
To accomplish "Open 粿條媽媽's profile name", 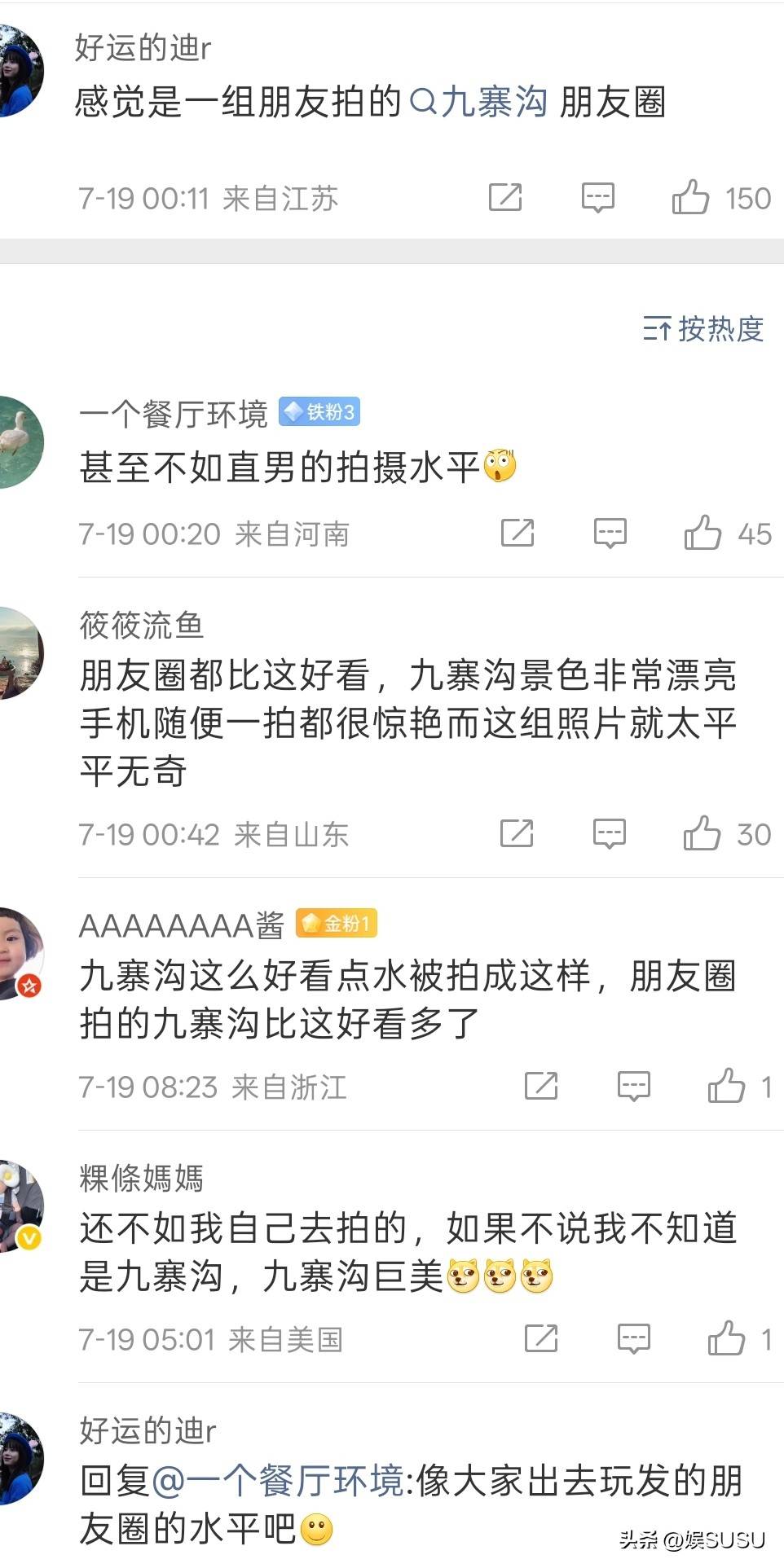I will tap(142, 1178).
